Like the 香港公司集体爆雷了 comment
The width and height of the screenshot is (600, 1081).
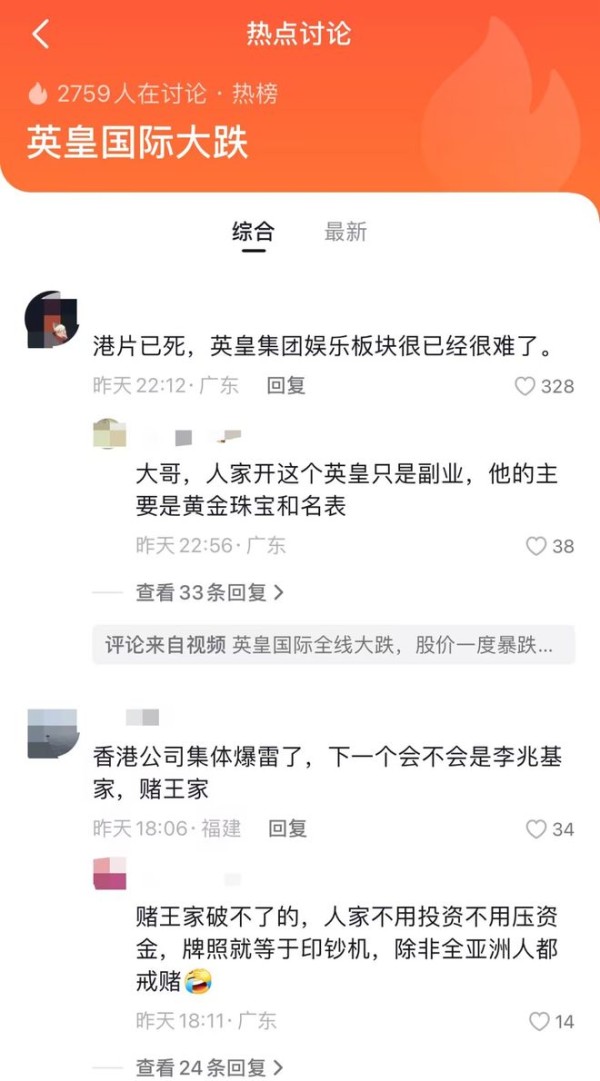tap(550, 829)
